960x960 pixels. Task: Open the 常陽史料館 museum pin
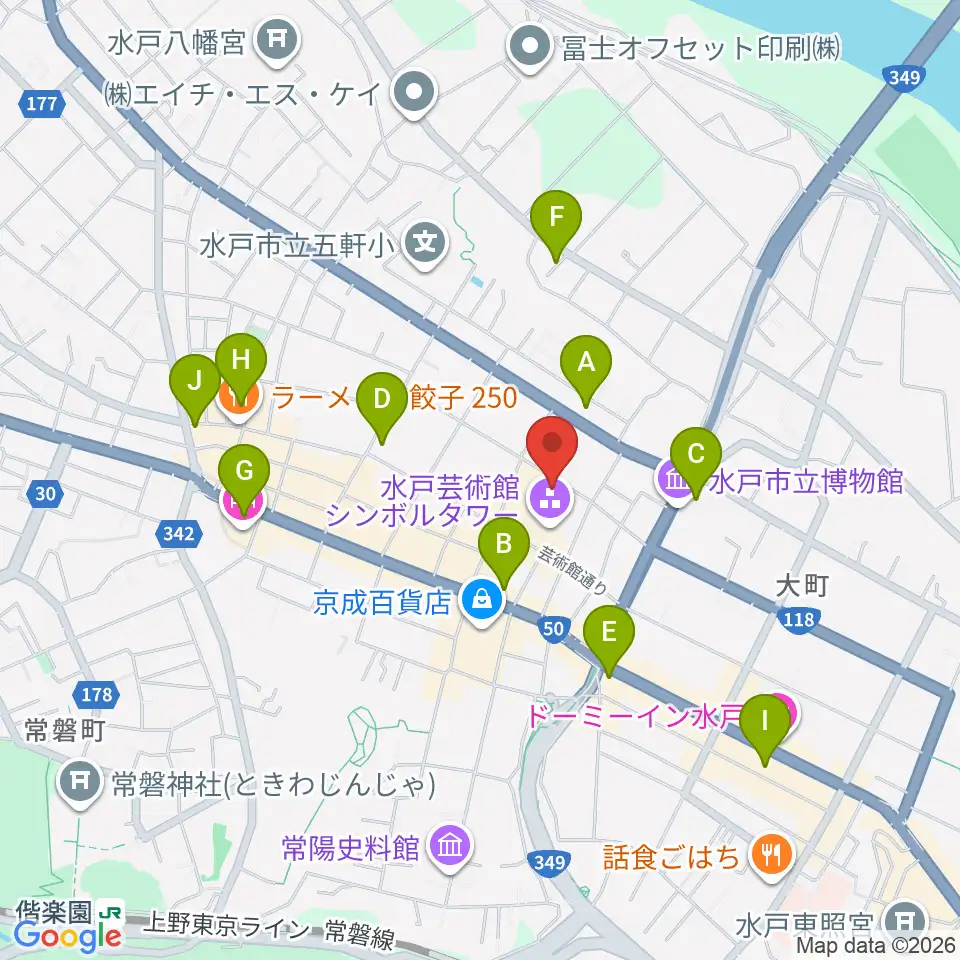click(450, 848)
